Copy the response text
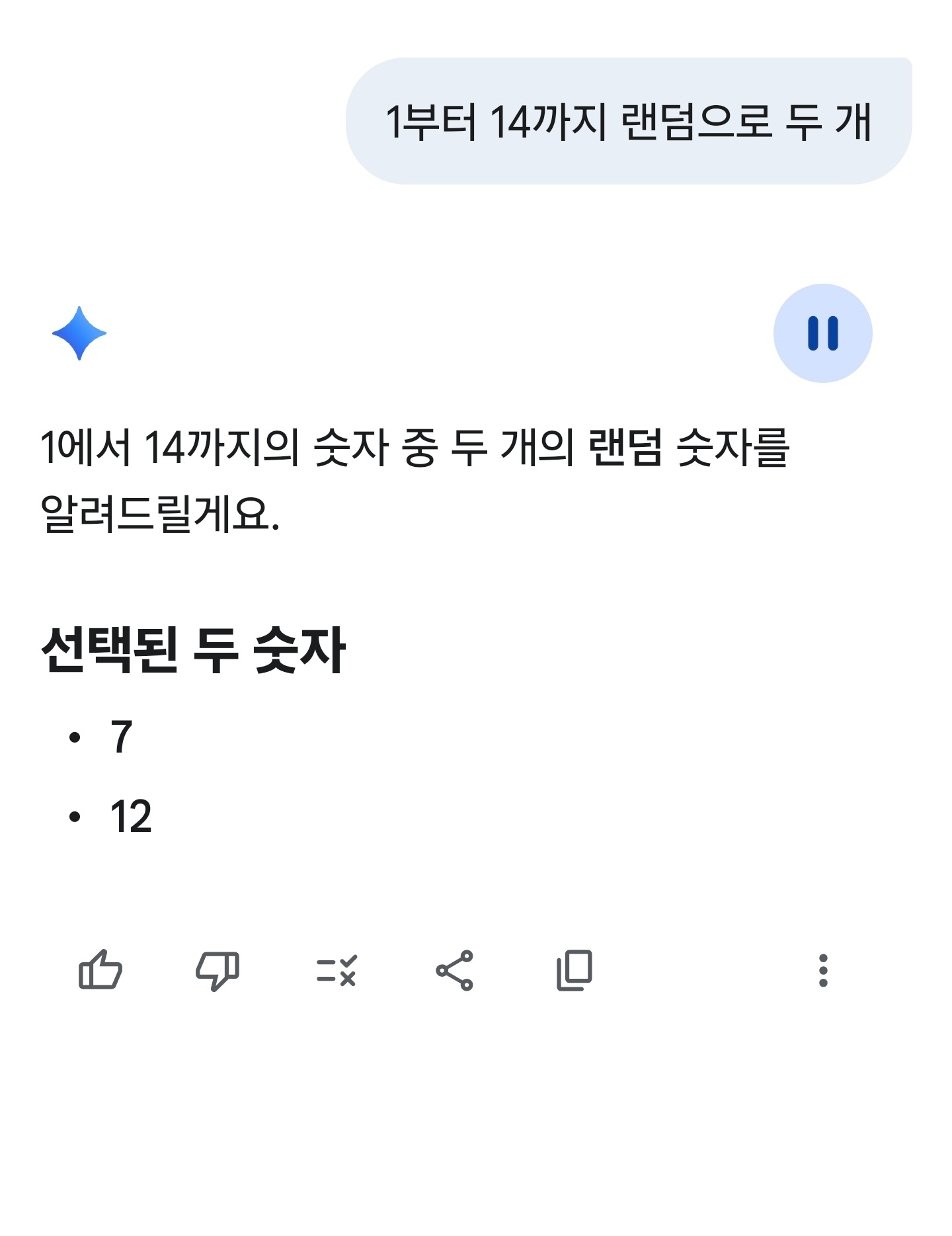952x1236 pixels. 574,970
